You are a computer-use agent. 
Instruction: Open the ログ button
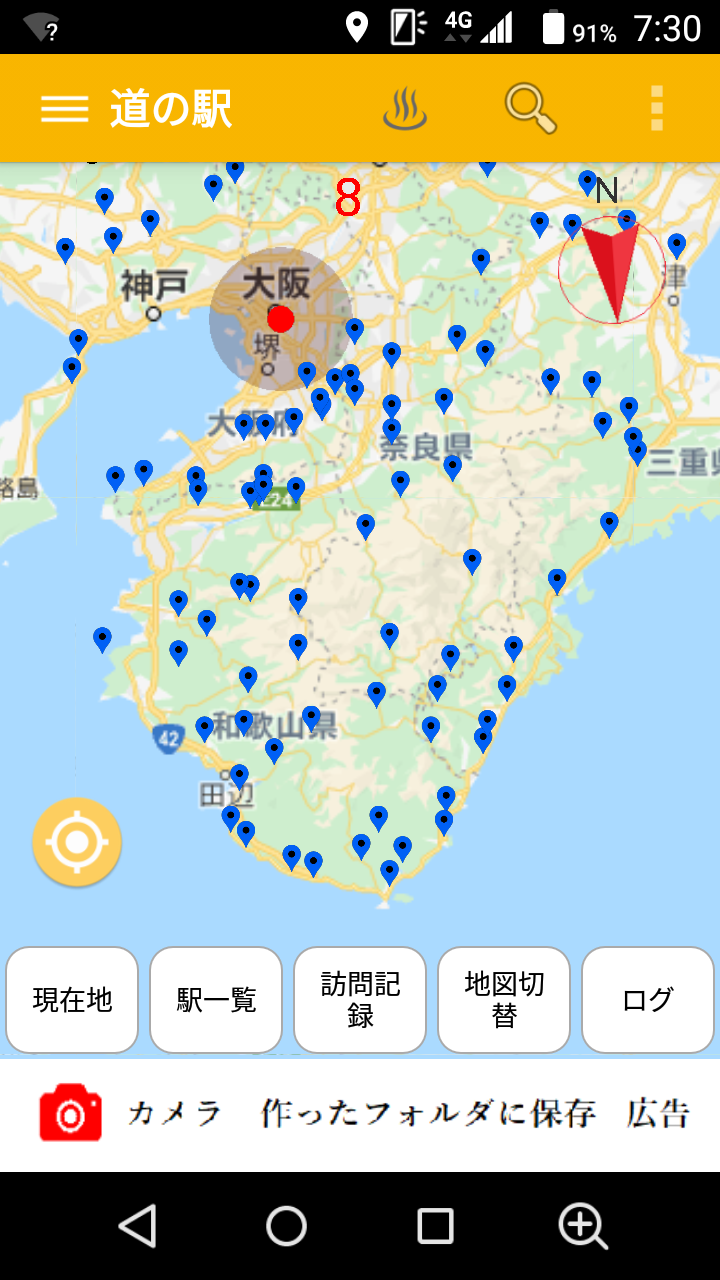pyautogui.click(x=648, y=1000)
